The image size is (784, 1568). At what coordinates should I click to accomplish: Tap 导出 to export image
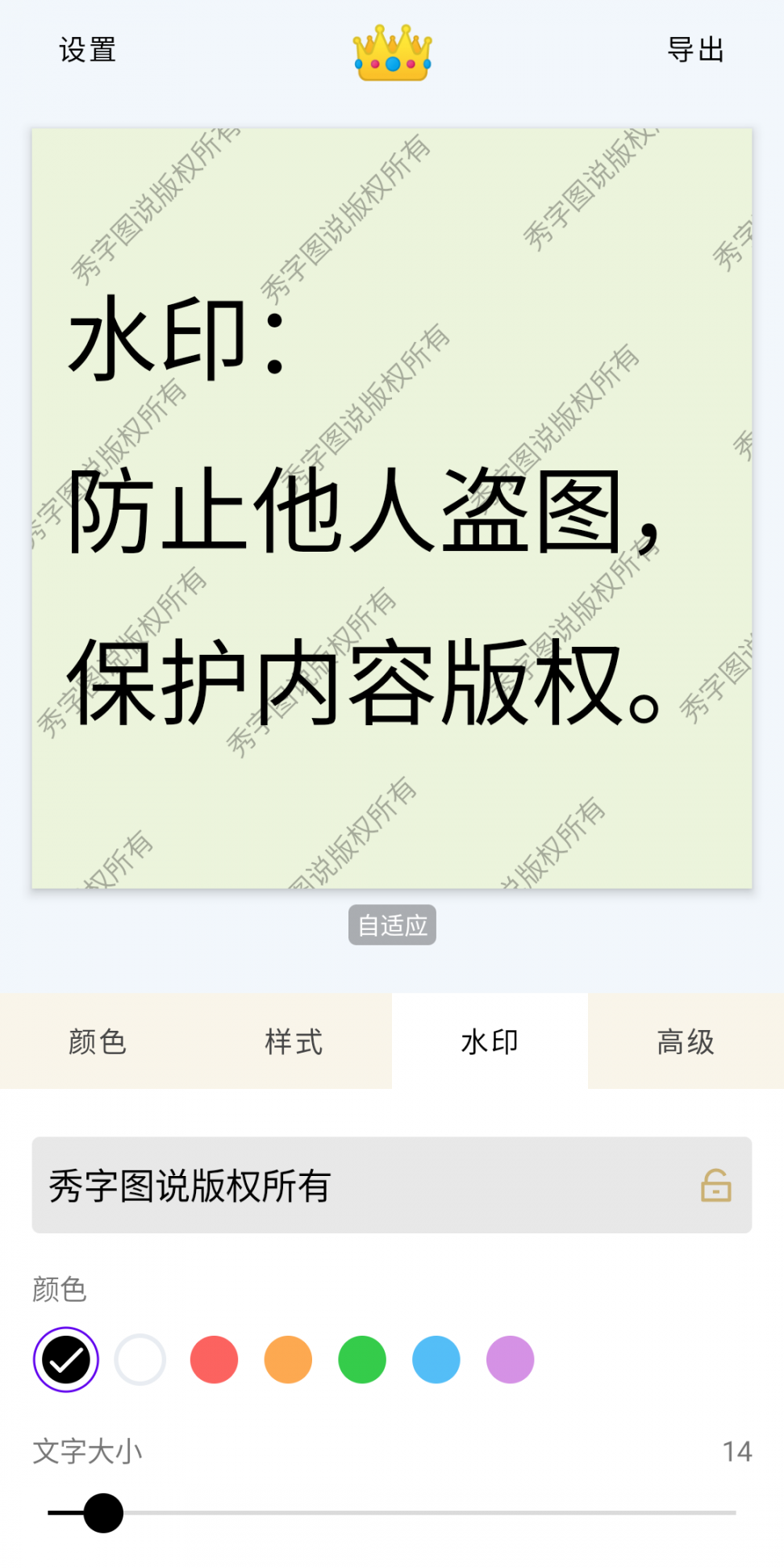(695, 50)
